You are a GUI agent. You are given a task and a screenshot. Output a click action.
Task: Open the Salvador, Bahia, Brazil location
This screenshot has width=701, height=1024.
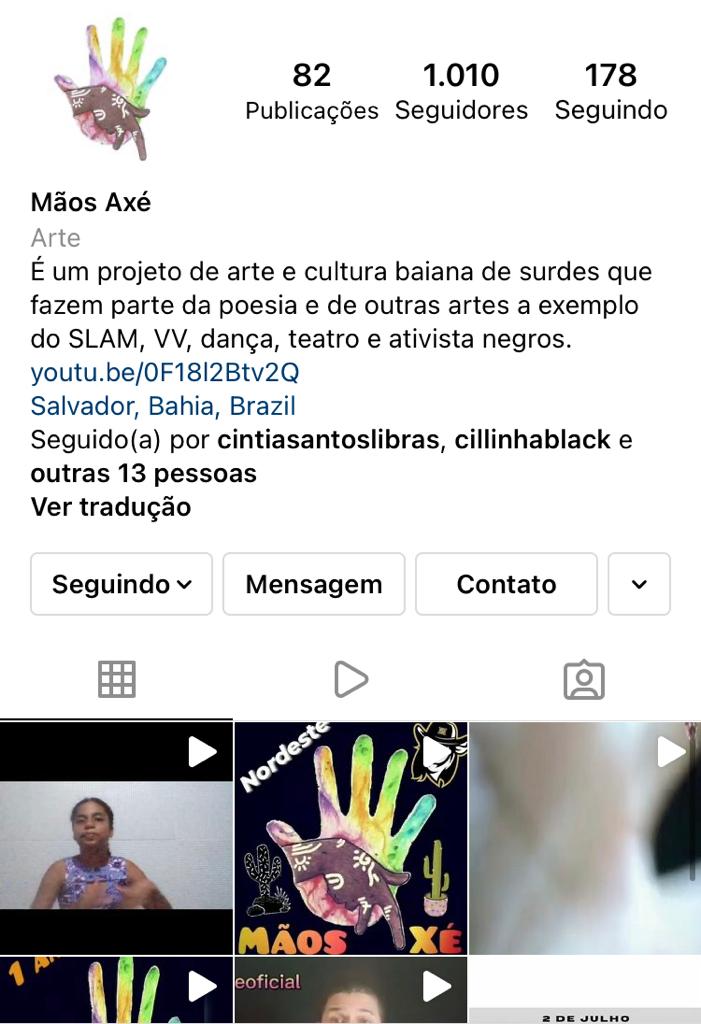(x=163, y=406)
